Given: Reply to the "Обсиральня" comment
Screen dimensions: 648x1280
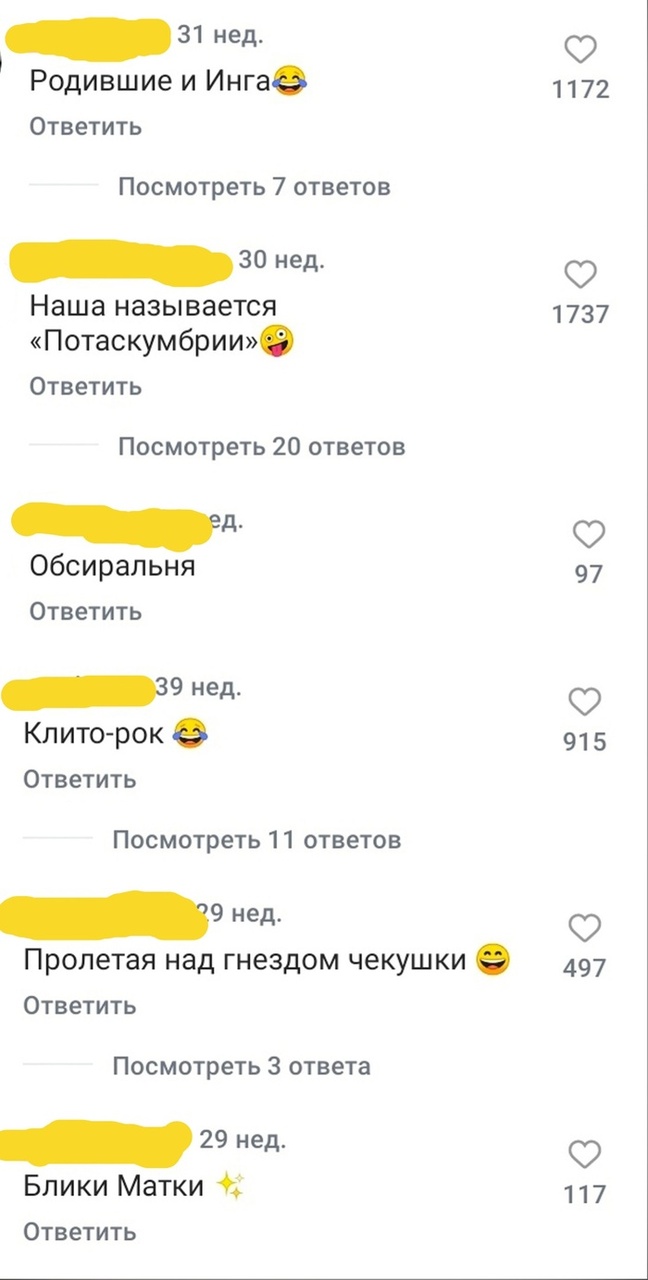Looking at the screenshot, I should point(85,611).
